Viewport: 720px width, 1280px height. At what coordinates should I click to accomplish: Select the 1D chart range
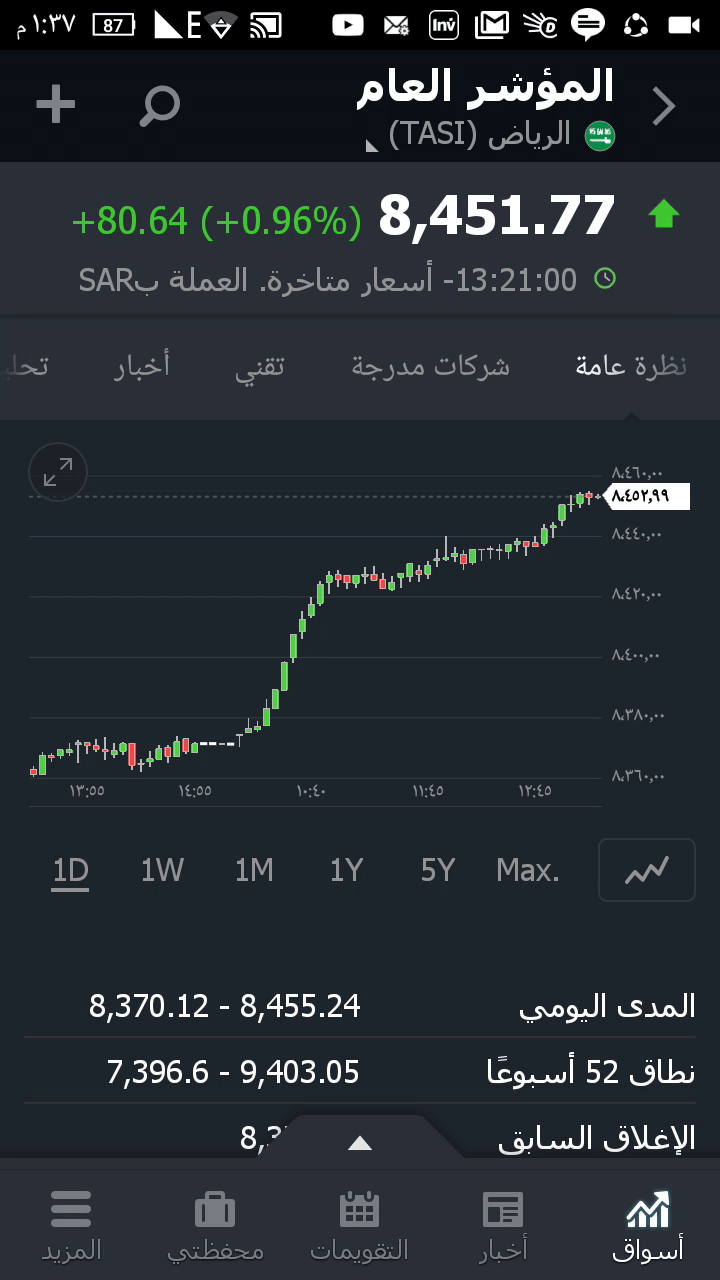[71, 871]
